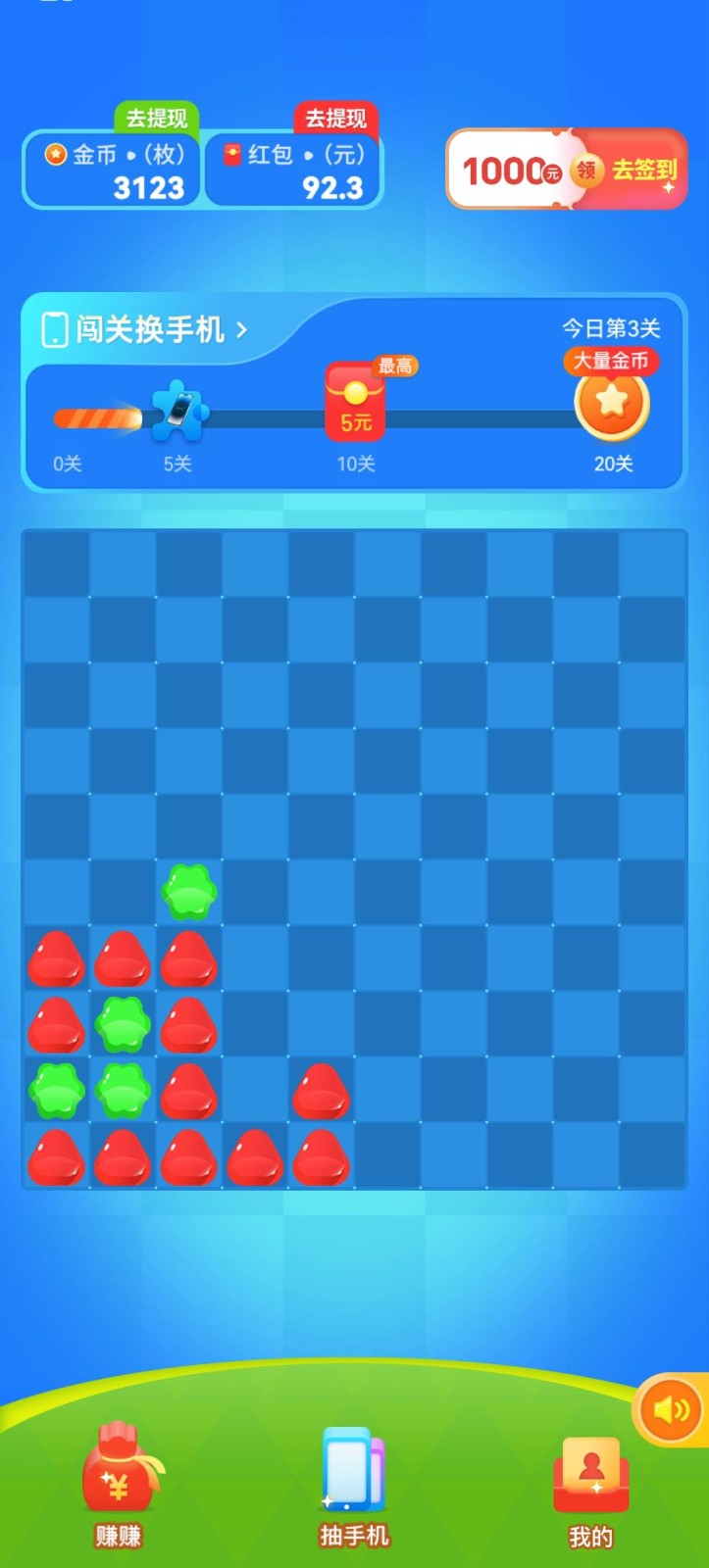Image resolution: width=709 pixels, height=1568 pixels.
Task: Switch to the 抽手机 tab
Action: pyautogui.click(x=354, y=1485)
